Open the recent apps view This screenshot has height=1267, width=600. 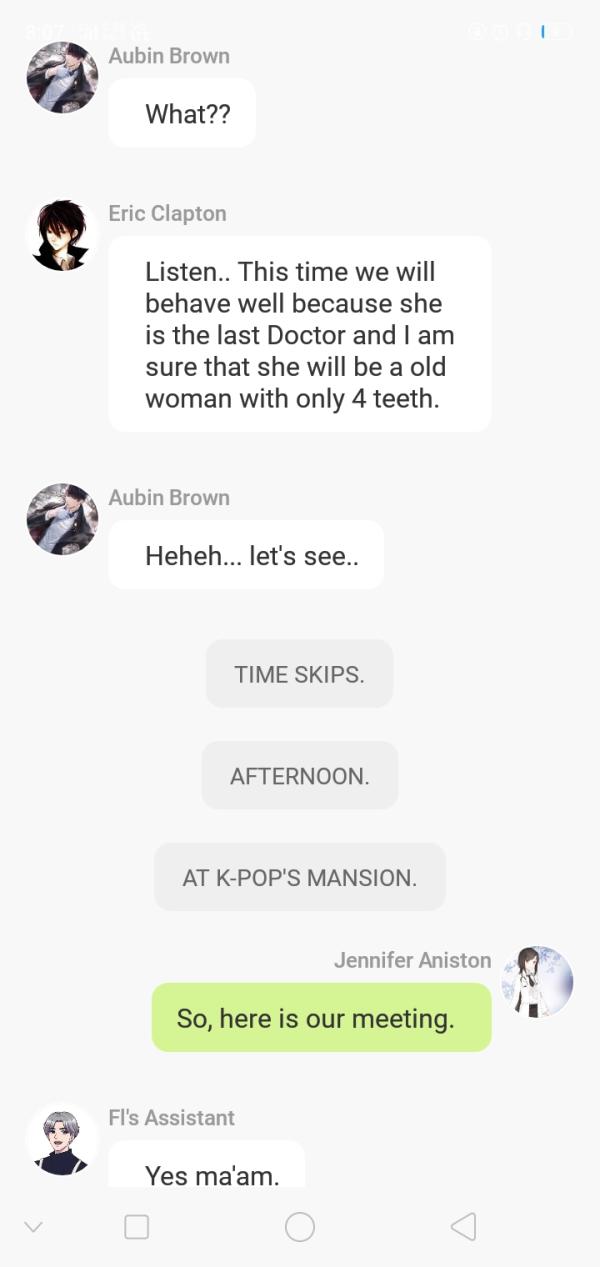tap(137, 1227)
